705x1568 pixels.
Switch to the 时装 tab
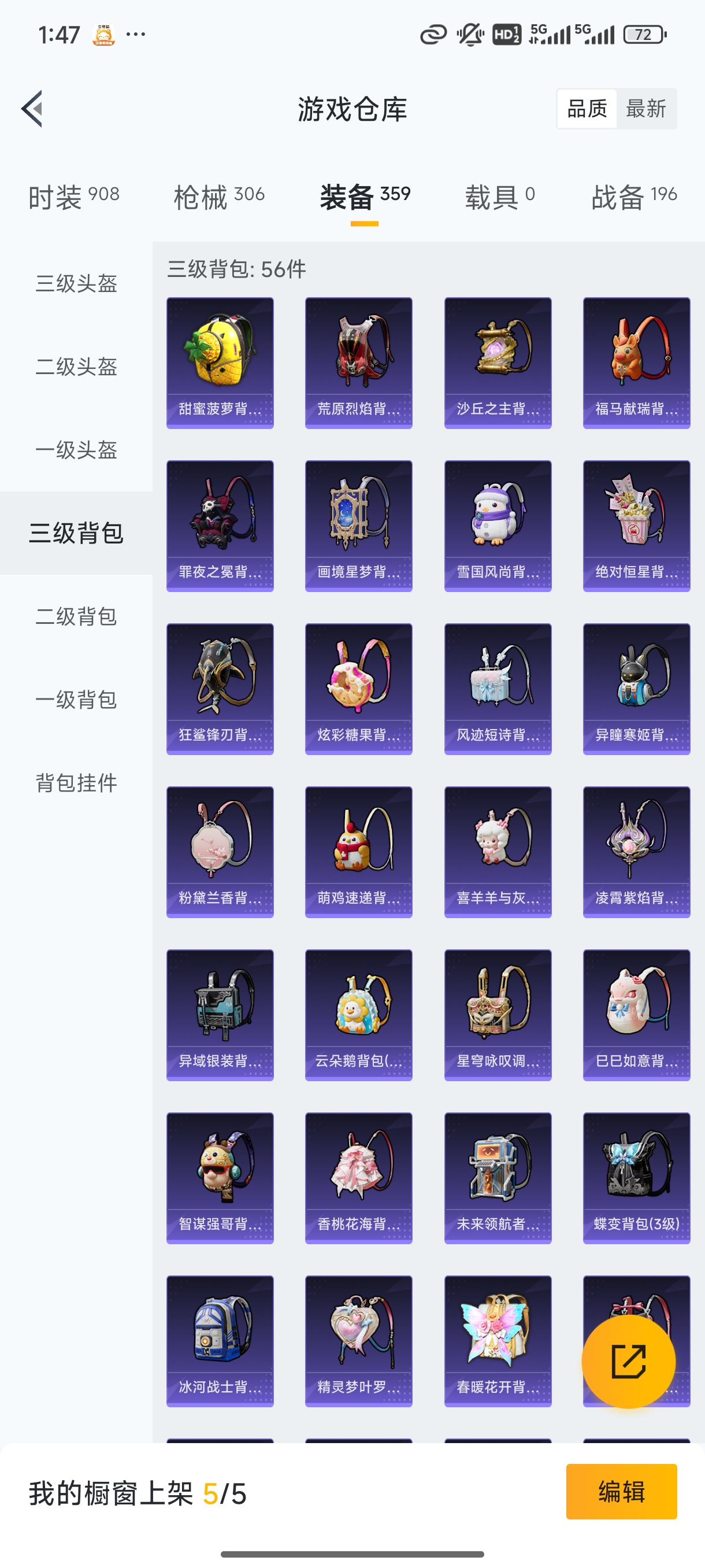pyautogui.click(x=73, y=197)
